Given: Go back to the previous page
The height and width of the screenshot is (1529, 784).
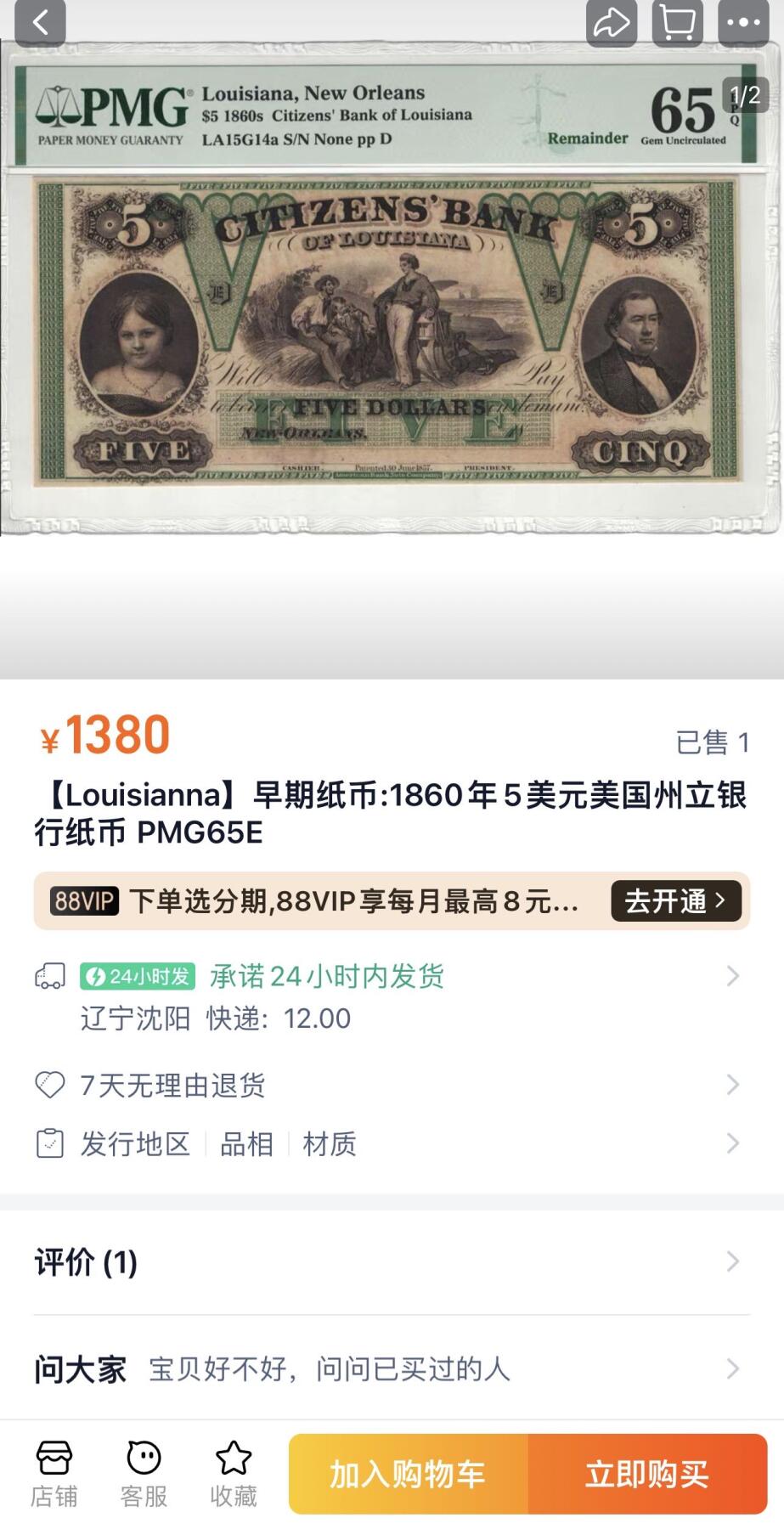Looking at the screenshot, I should [x=40, y=21].
